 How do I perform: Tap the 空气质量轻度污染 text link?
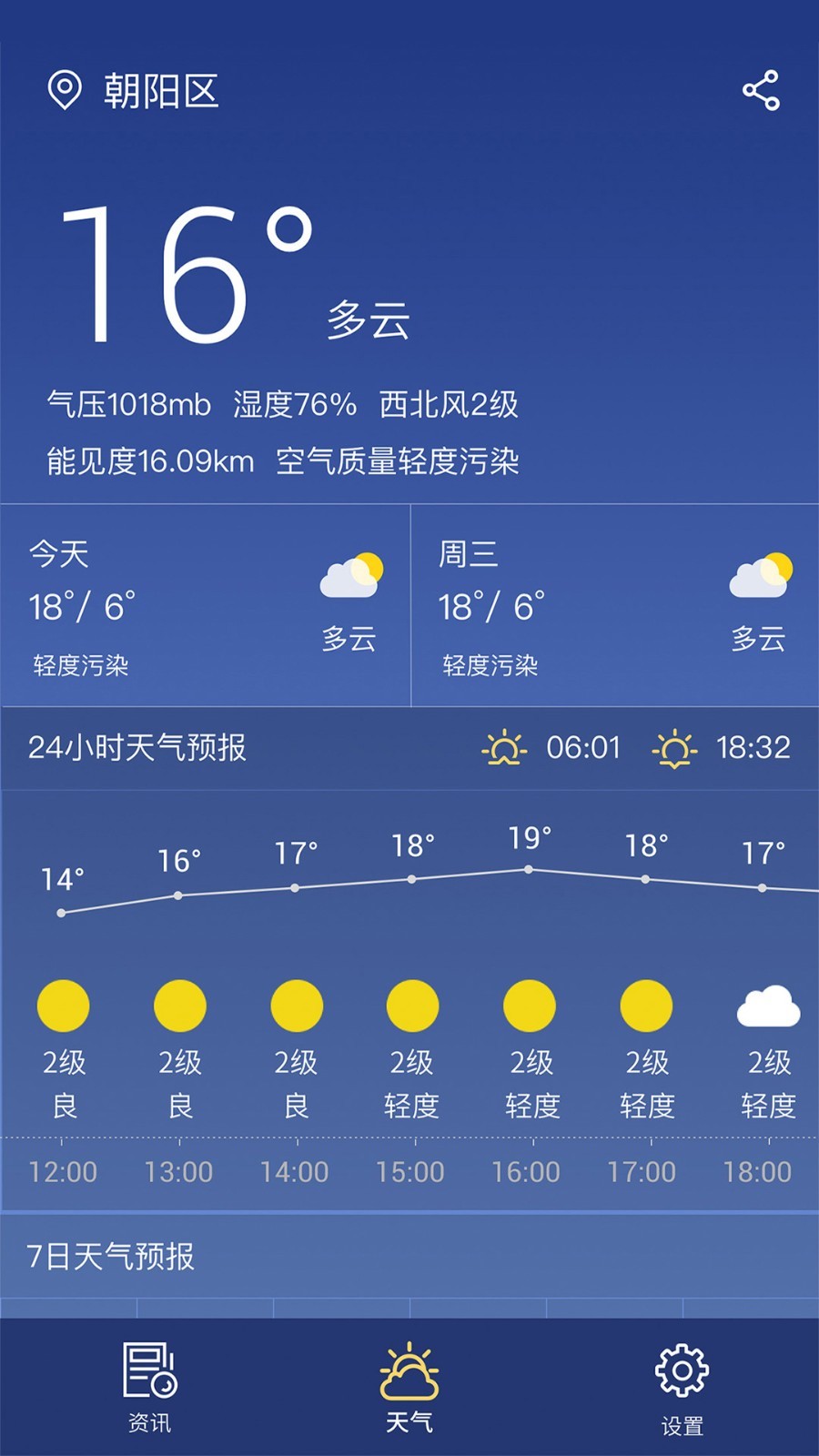[x=399, y=460]
